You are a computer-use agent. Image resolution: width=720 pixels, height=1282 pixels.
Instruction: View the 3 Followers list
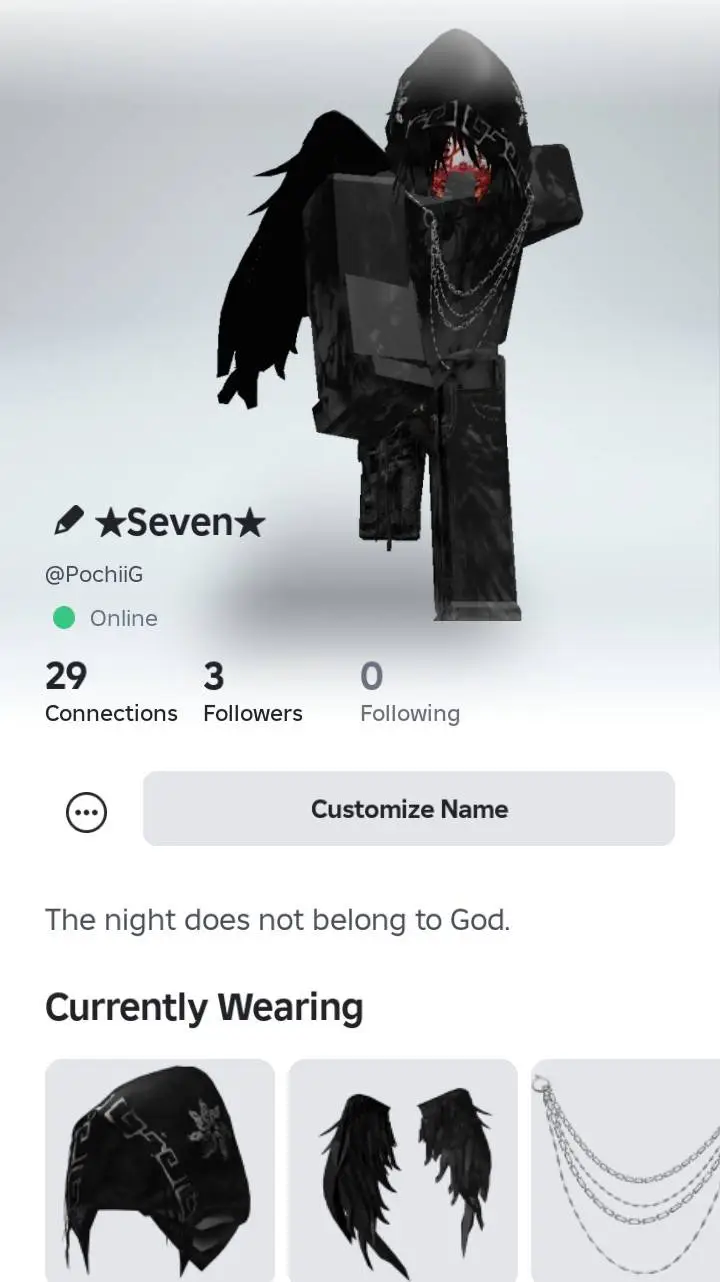[x=251, y=693]
